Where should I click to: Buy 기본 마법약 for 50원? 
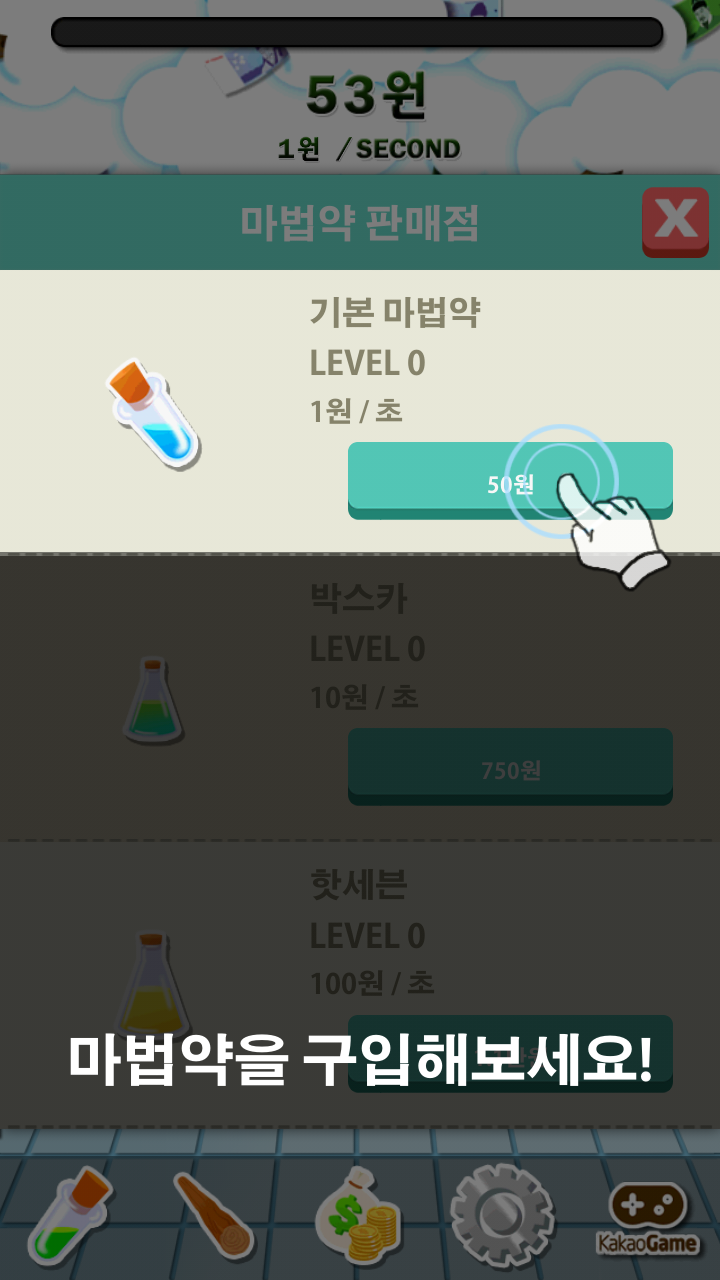pyautogui.click(x=510, y=481)
